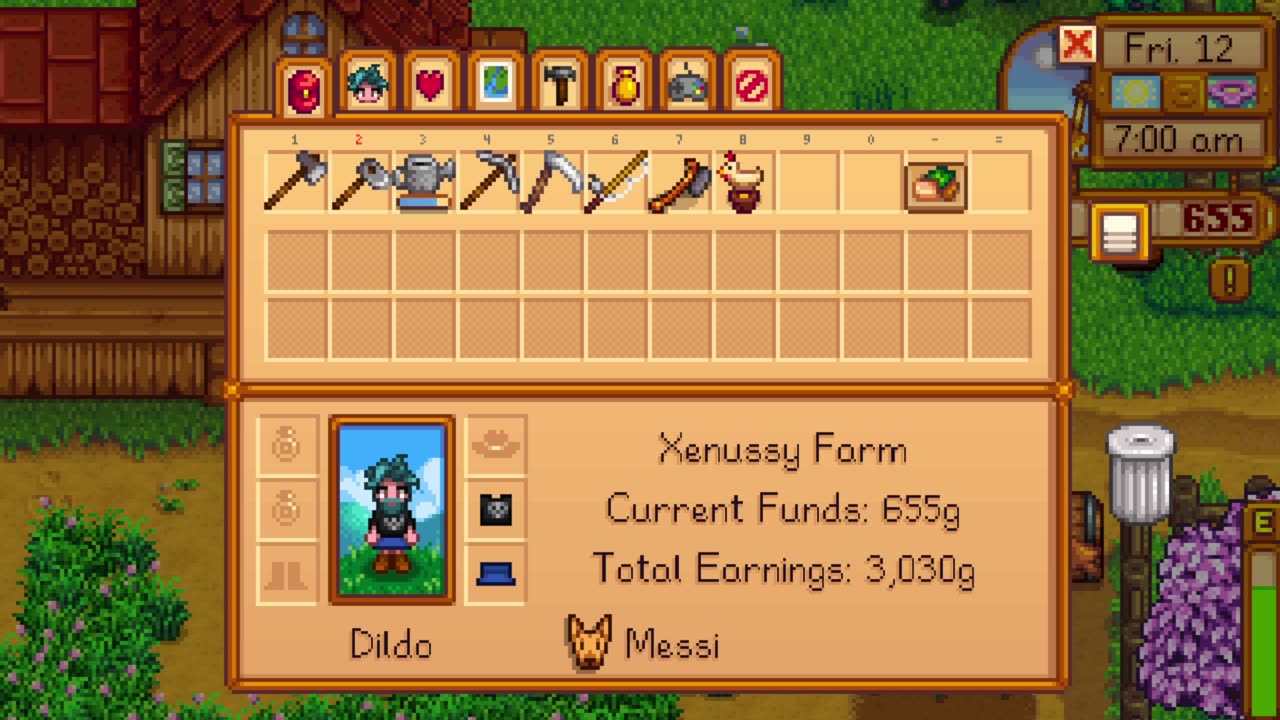
Task: Select the inventory backpack tab
Action: (x=302, y=88)
